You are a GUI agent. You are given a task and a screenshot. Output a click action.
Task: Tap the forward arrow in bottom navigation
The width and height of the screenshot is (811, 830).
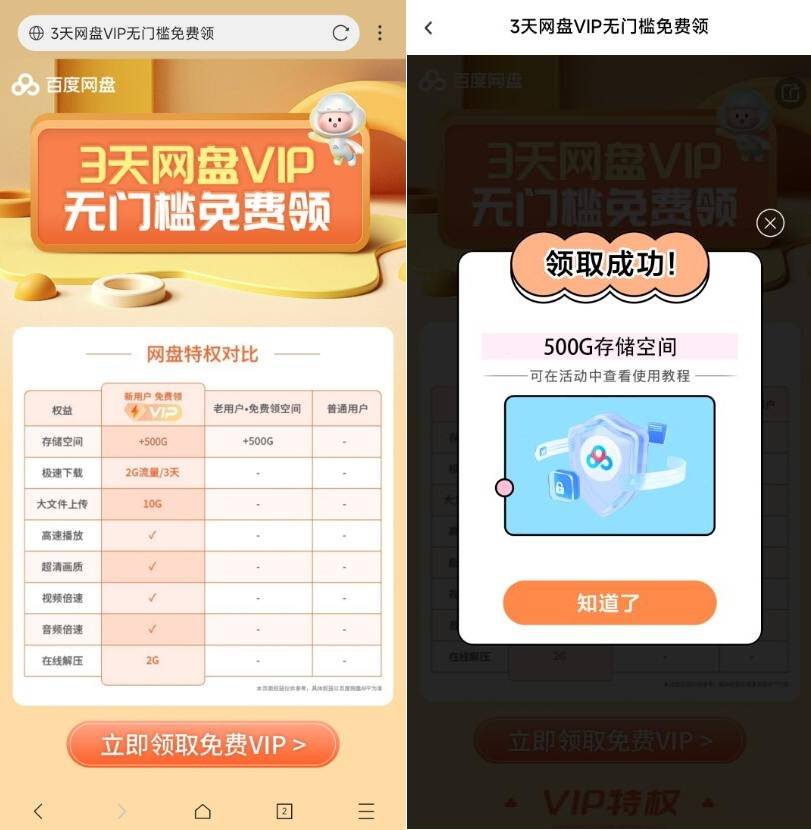pos(120,810)
